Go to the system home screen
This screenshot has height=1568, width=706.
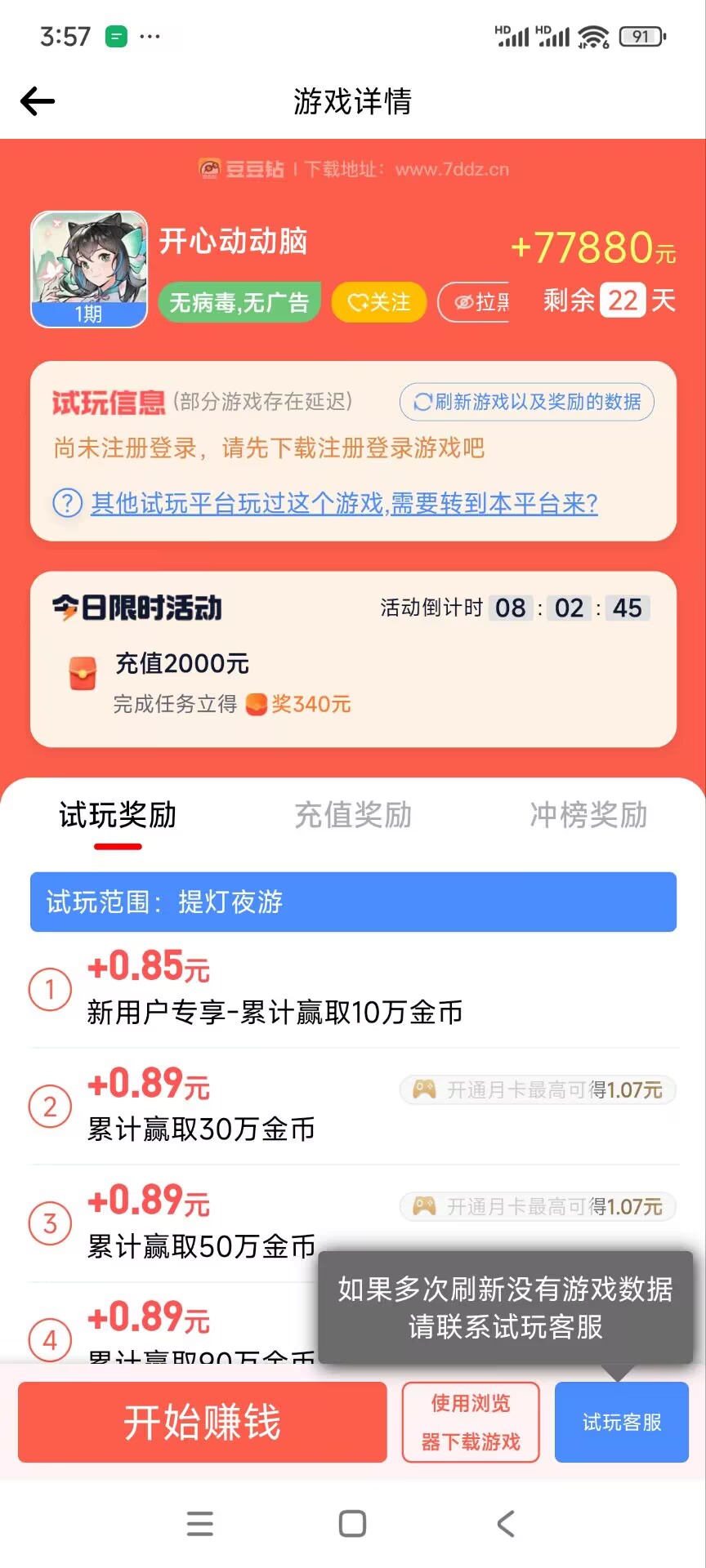352,1523
